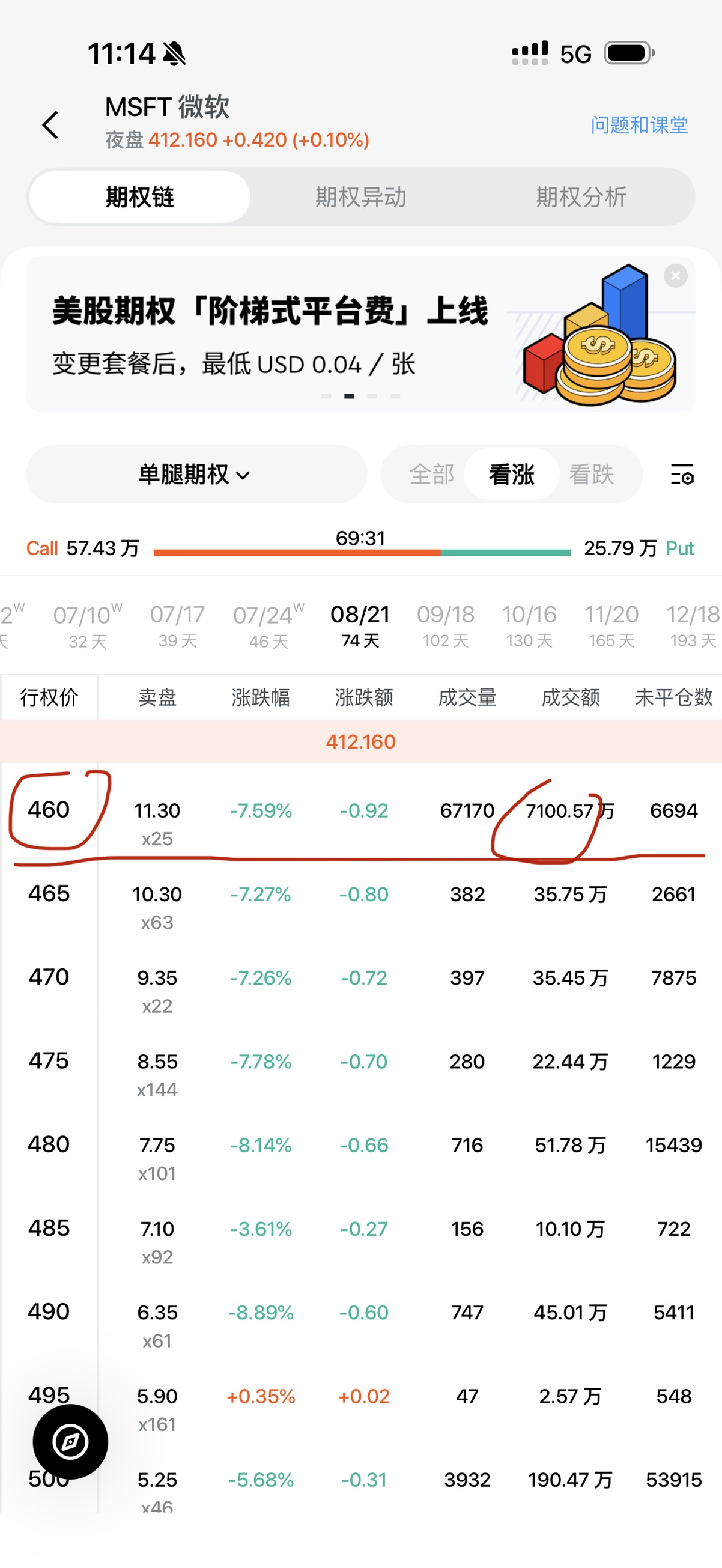Switch to the 期权异动 tab

360,196
